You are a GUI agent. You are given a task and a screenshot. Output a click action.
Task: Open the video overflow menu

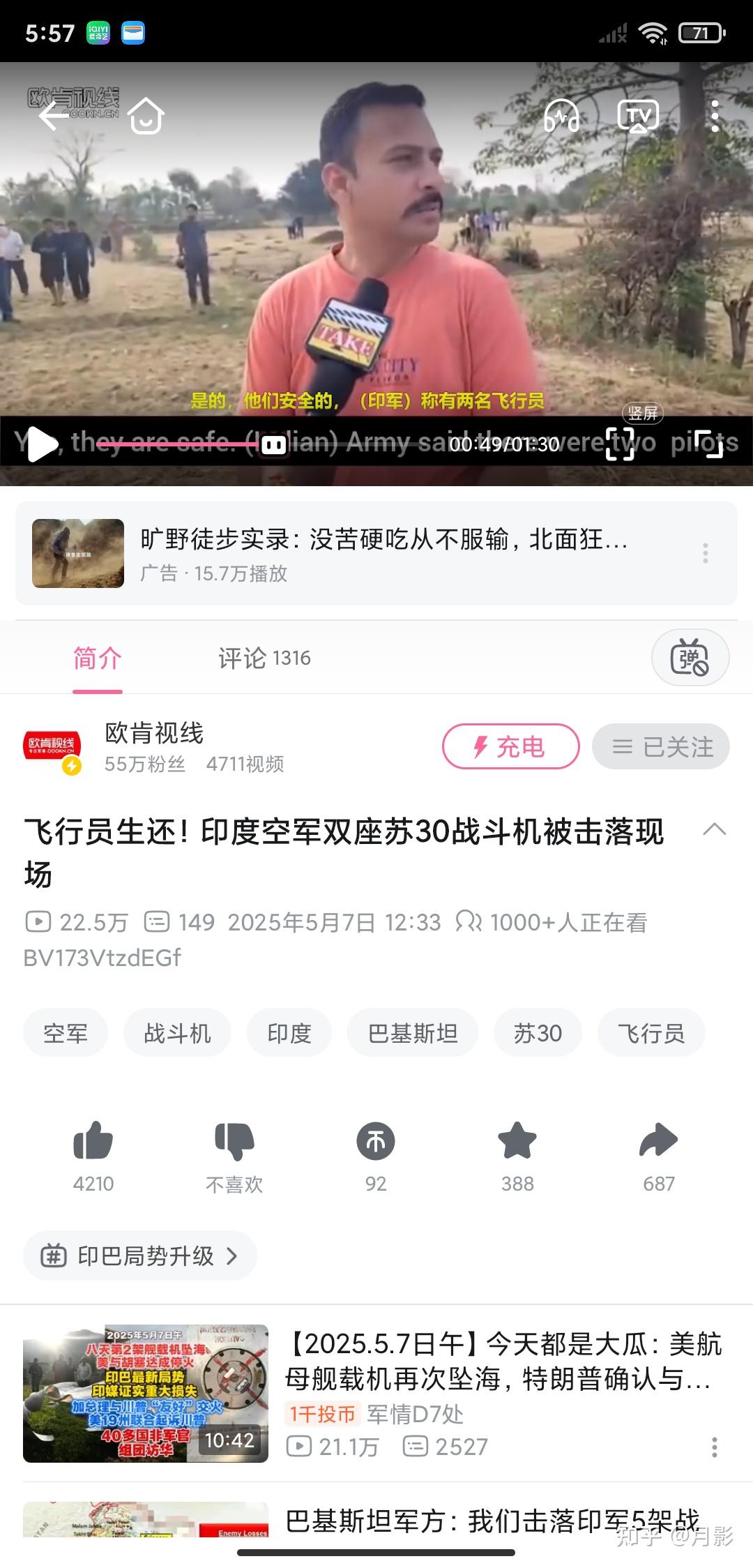pyautogui.click(x=715, y=116)
